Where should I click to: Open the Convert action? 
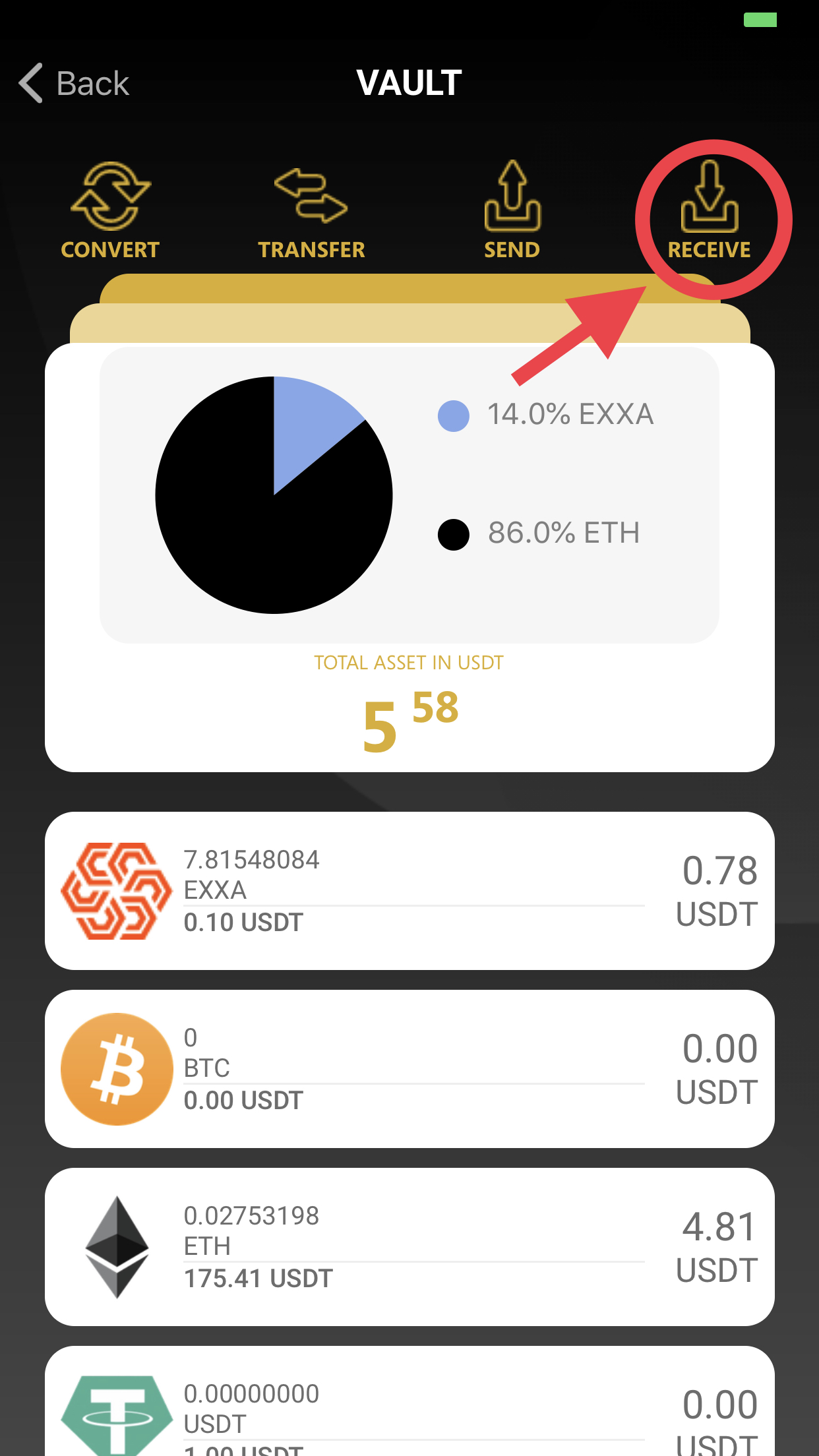[x=110, y=211]
